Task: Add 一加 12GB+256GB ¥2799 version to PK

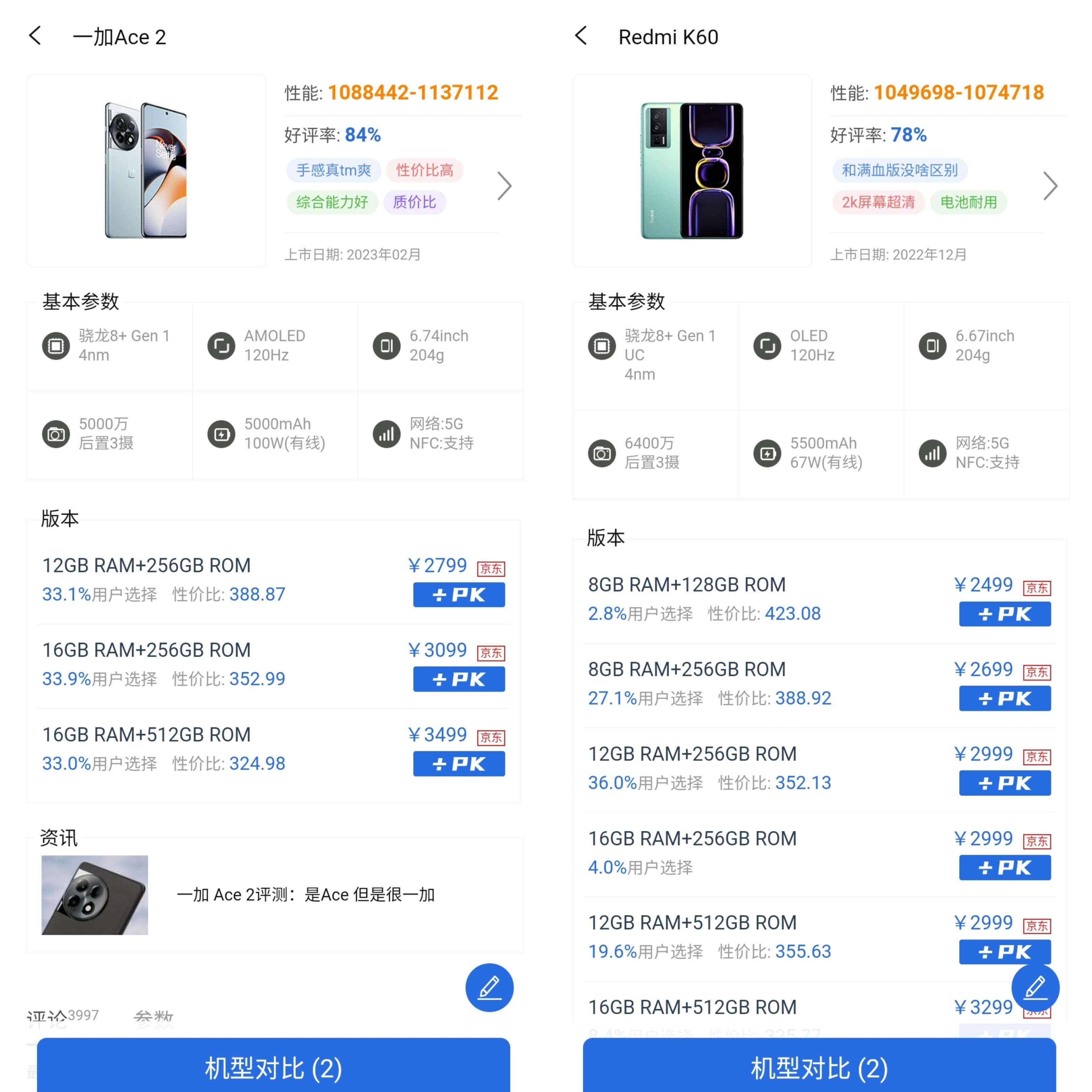Action: point(459,595)
